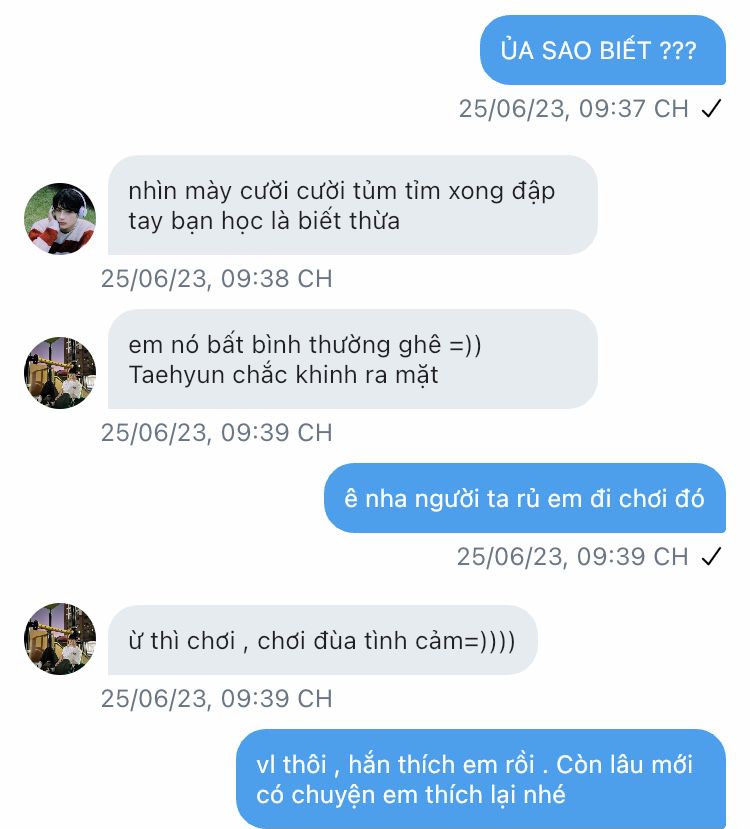Open avatar beside the "ừ thì chơi" message
Viewport: 750px width, 829px height.
click(60, 639)
